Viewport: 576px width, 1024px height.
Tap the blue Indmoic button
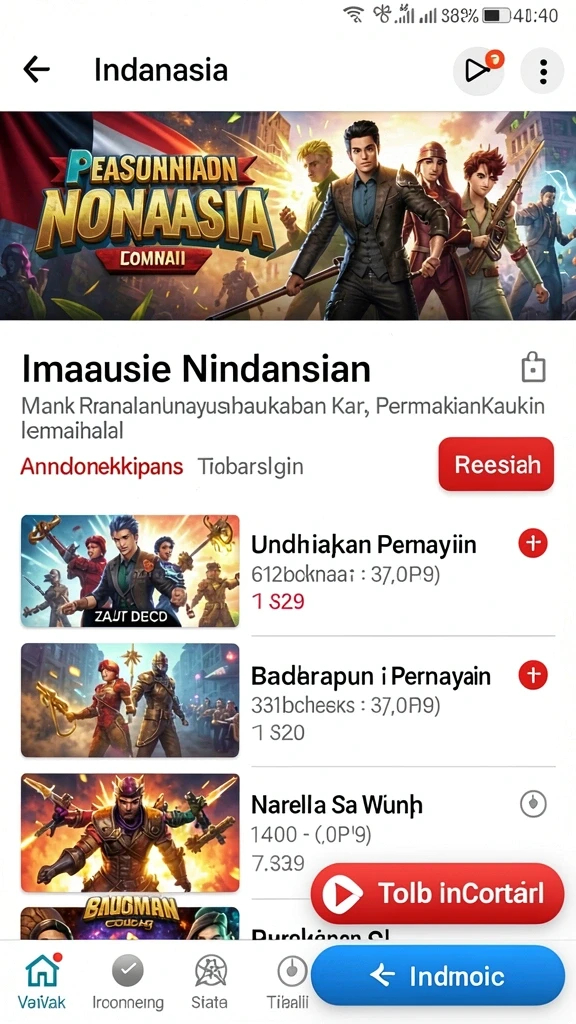(x=438, y=976)
